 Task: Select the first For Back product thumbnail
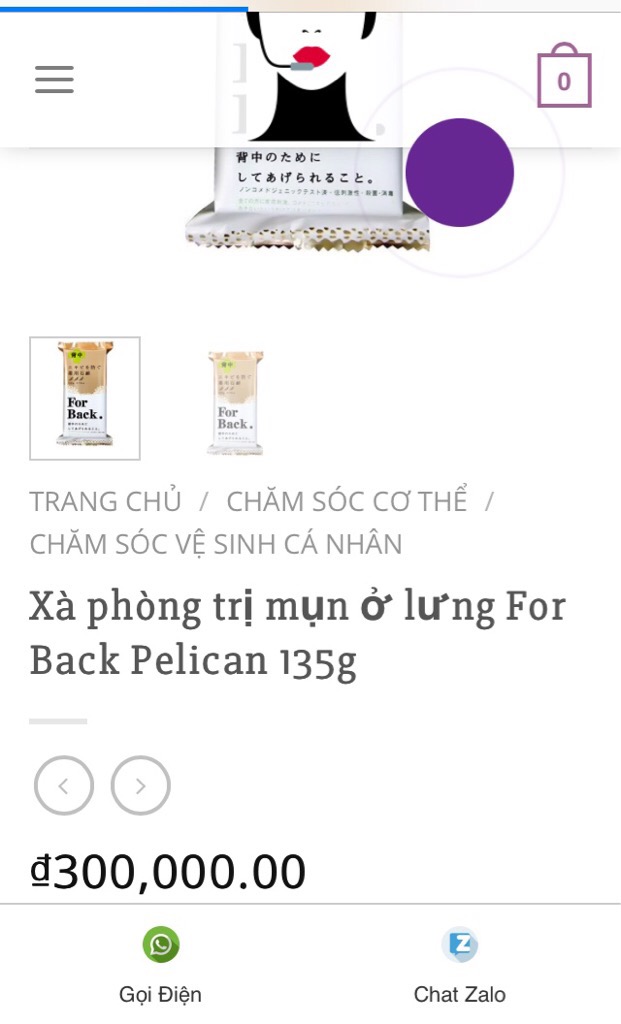[x=85, y=398]
